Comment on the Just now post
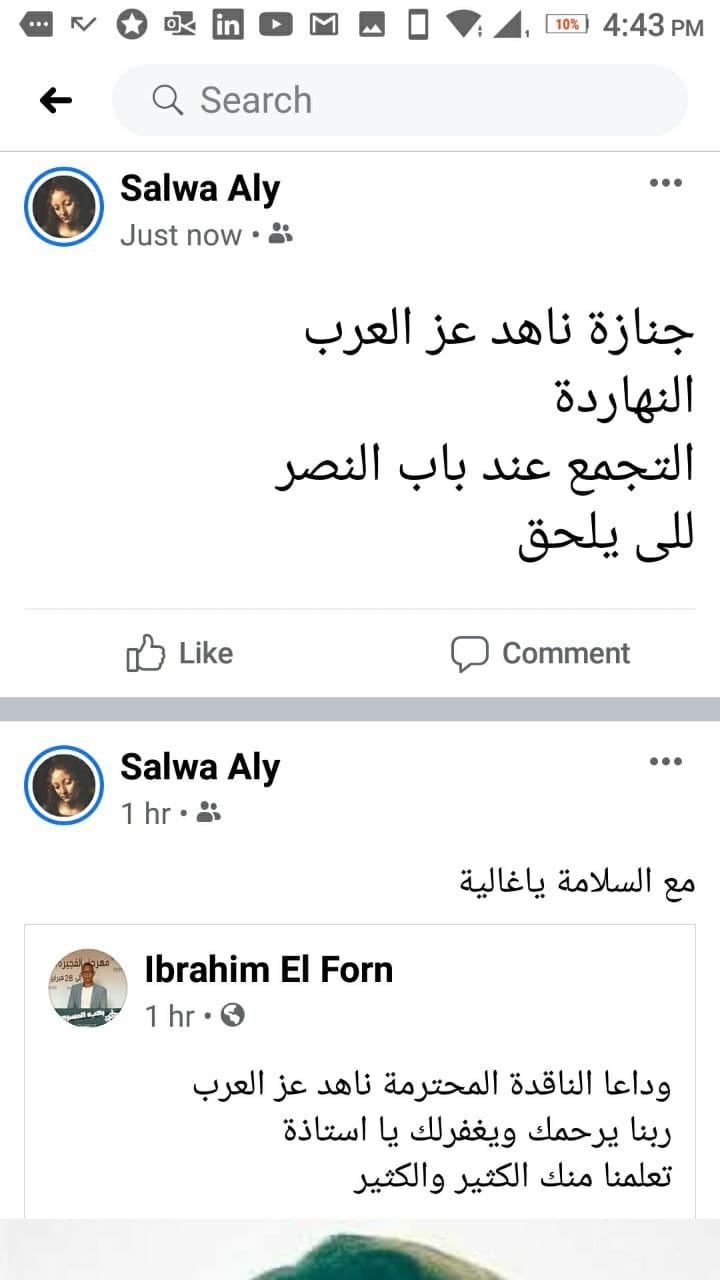The image size is (720, 1280). [x=540, y=653]
